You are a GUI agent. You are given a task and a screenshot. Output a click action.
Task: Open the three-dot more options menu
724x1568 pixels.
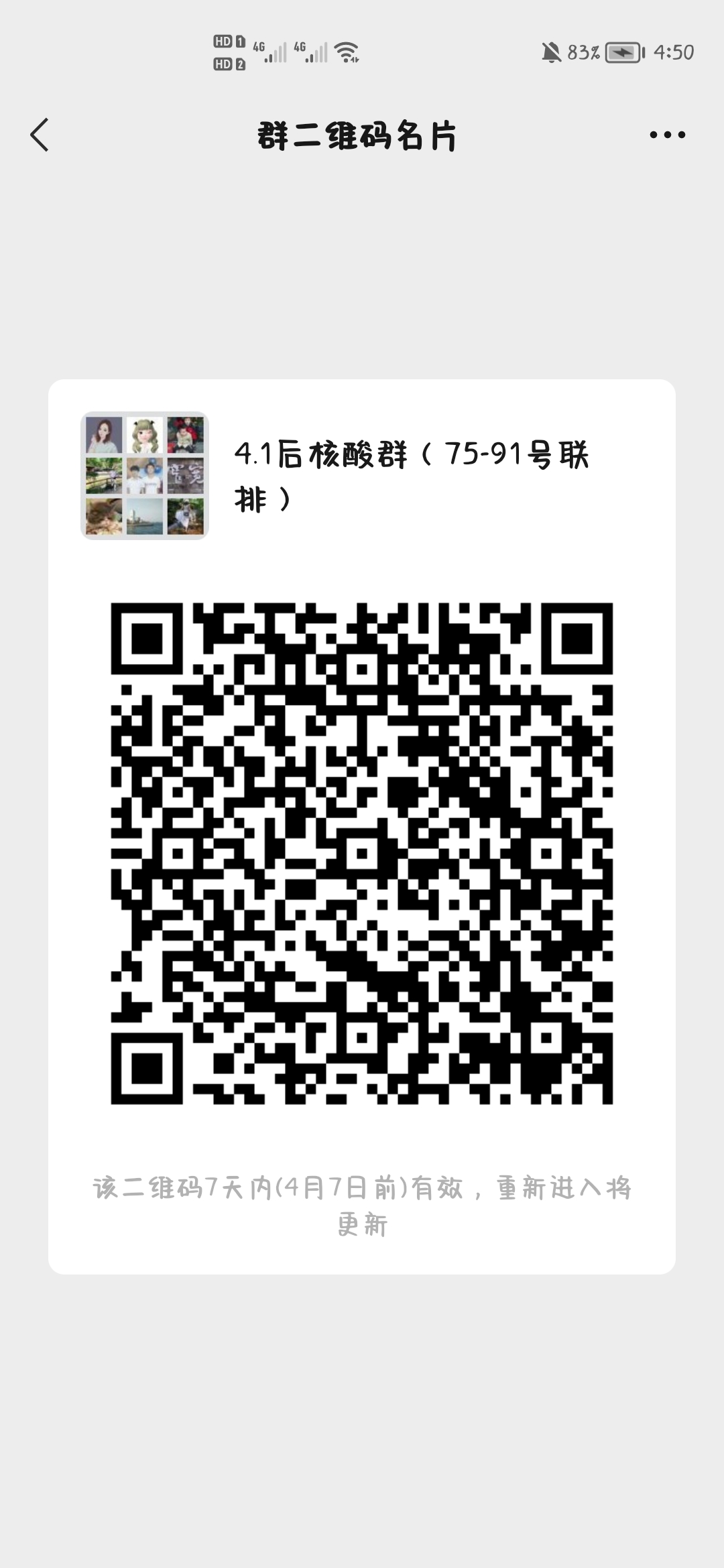pyautogui.click(x=667, y=135)
